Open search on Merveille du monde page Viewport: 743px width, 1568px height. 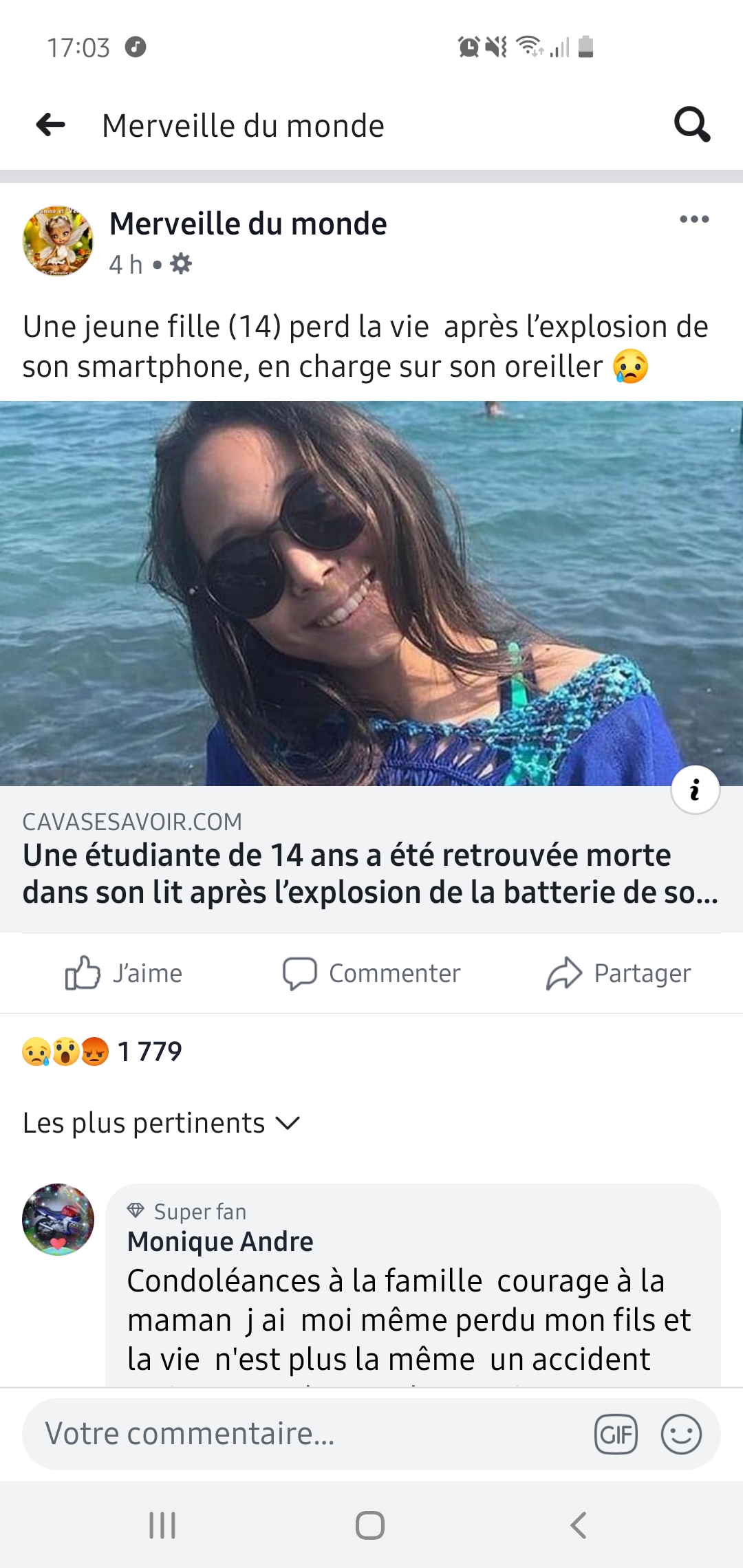tap(691, 124)
